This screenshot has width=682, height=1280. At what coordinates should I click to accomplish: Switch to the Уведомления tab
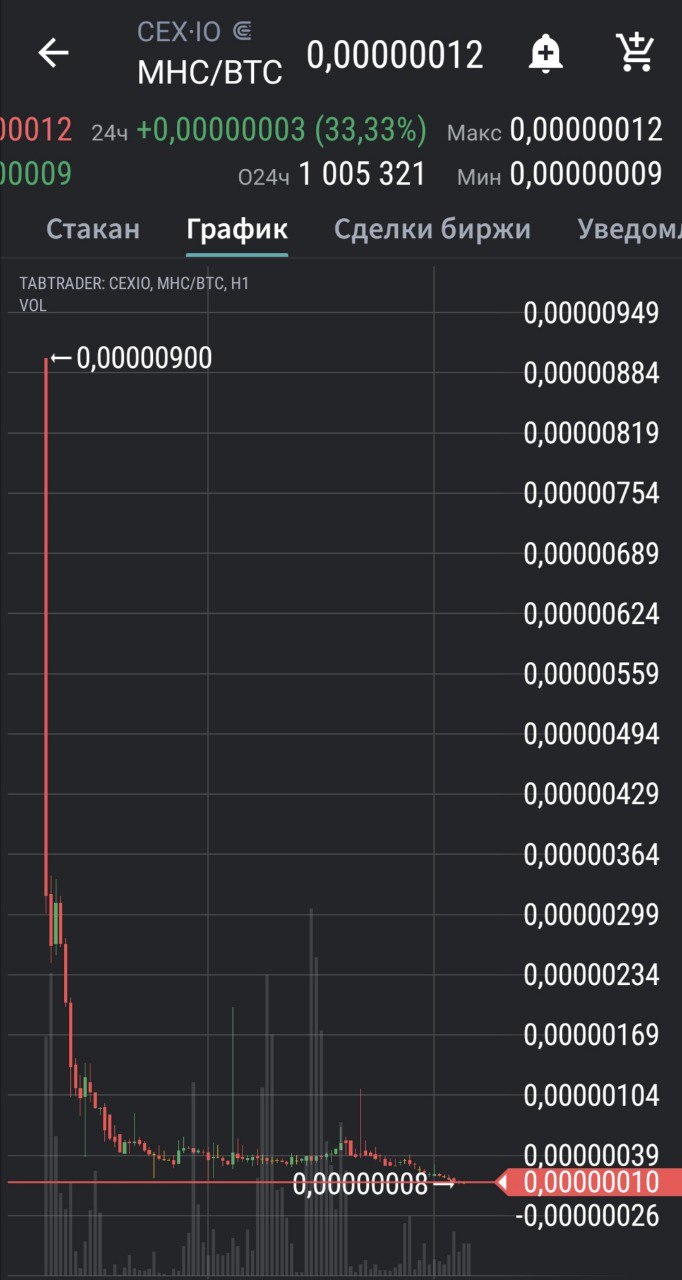(629, 229)
